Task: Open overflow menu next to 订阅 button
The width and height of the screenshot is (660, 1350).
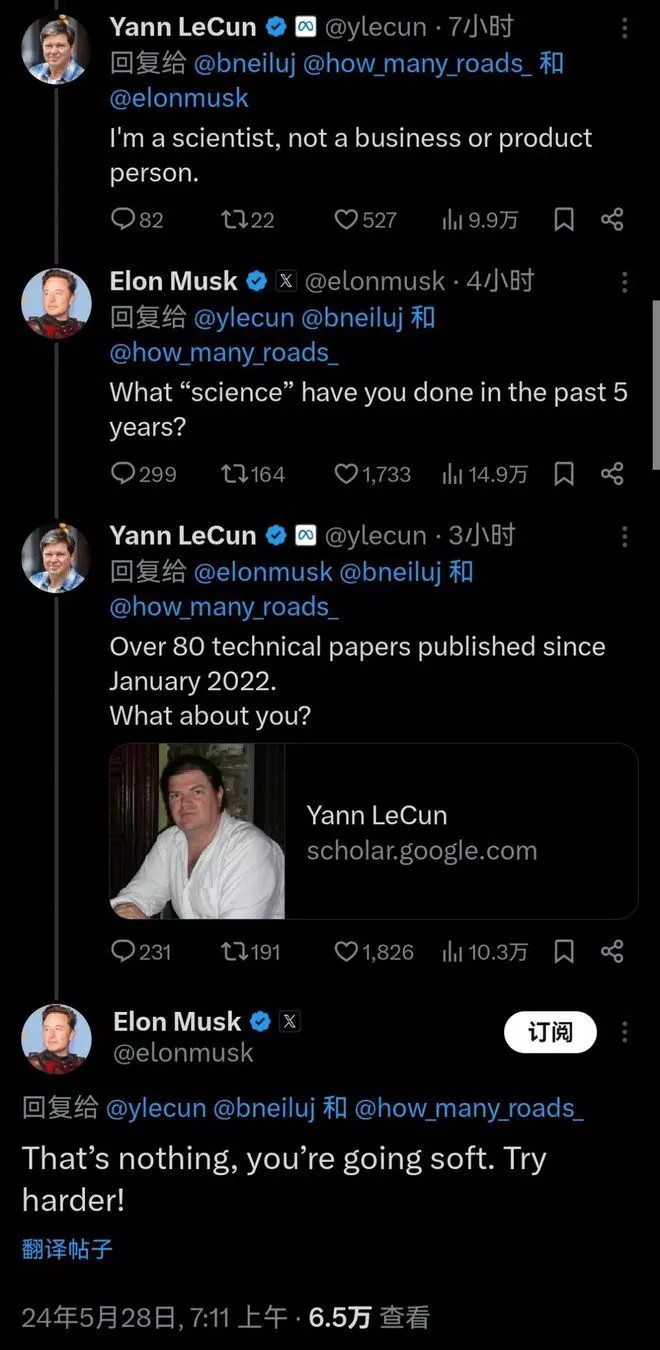Action: pos(625,1032)
